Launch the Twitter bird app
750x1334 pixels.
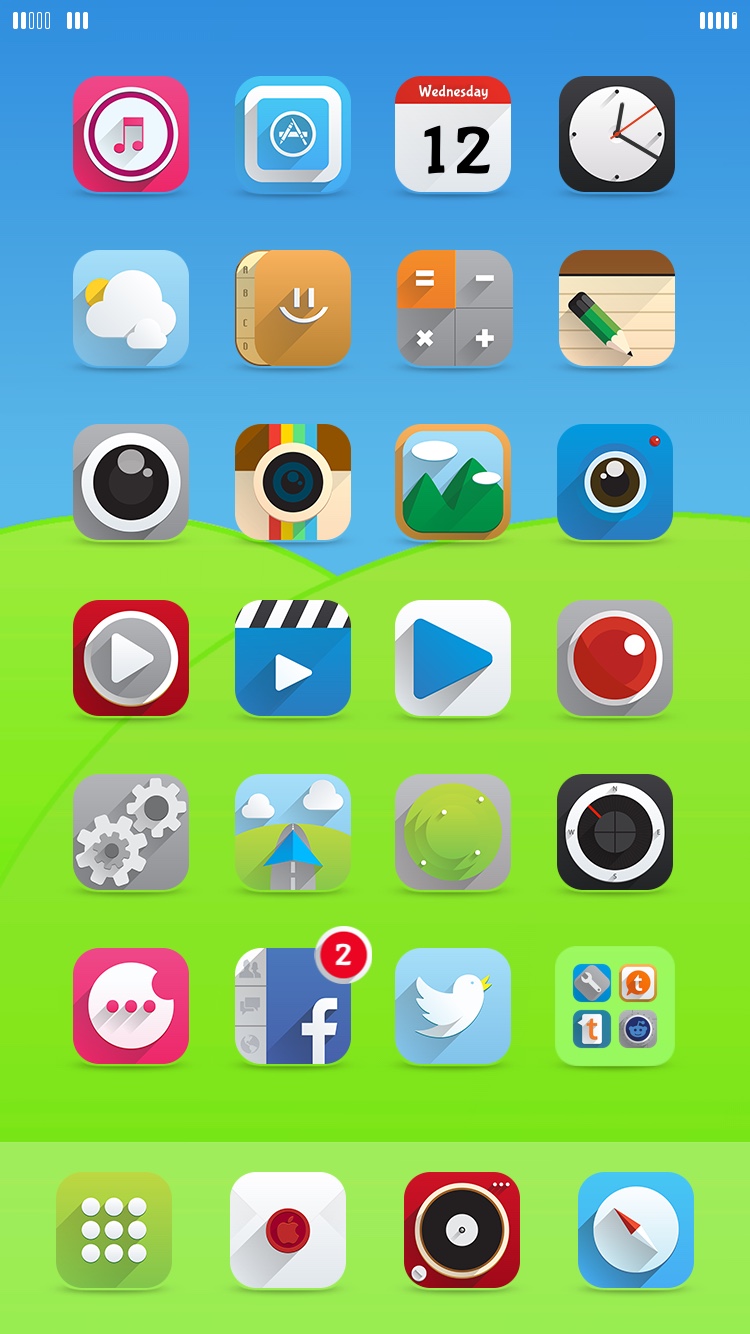(x=453, y=1006)
